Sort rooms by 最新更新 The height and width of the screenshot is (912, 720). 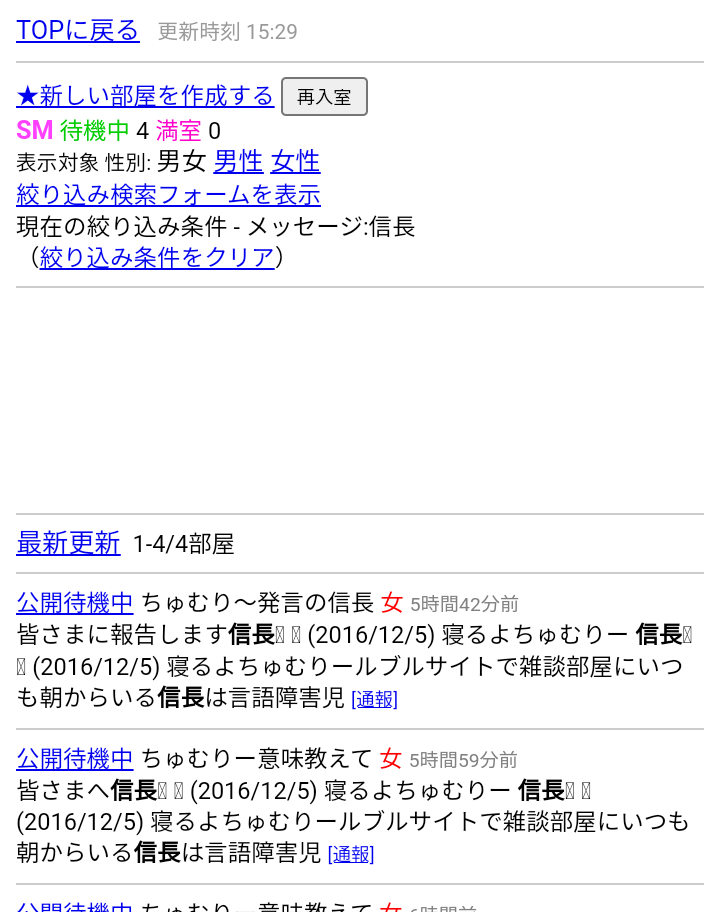(68, 543)
